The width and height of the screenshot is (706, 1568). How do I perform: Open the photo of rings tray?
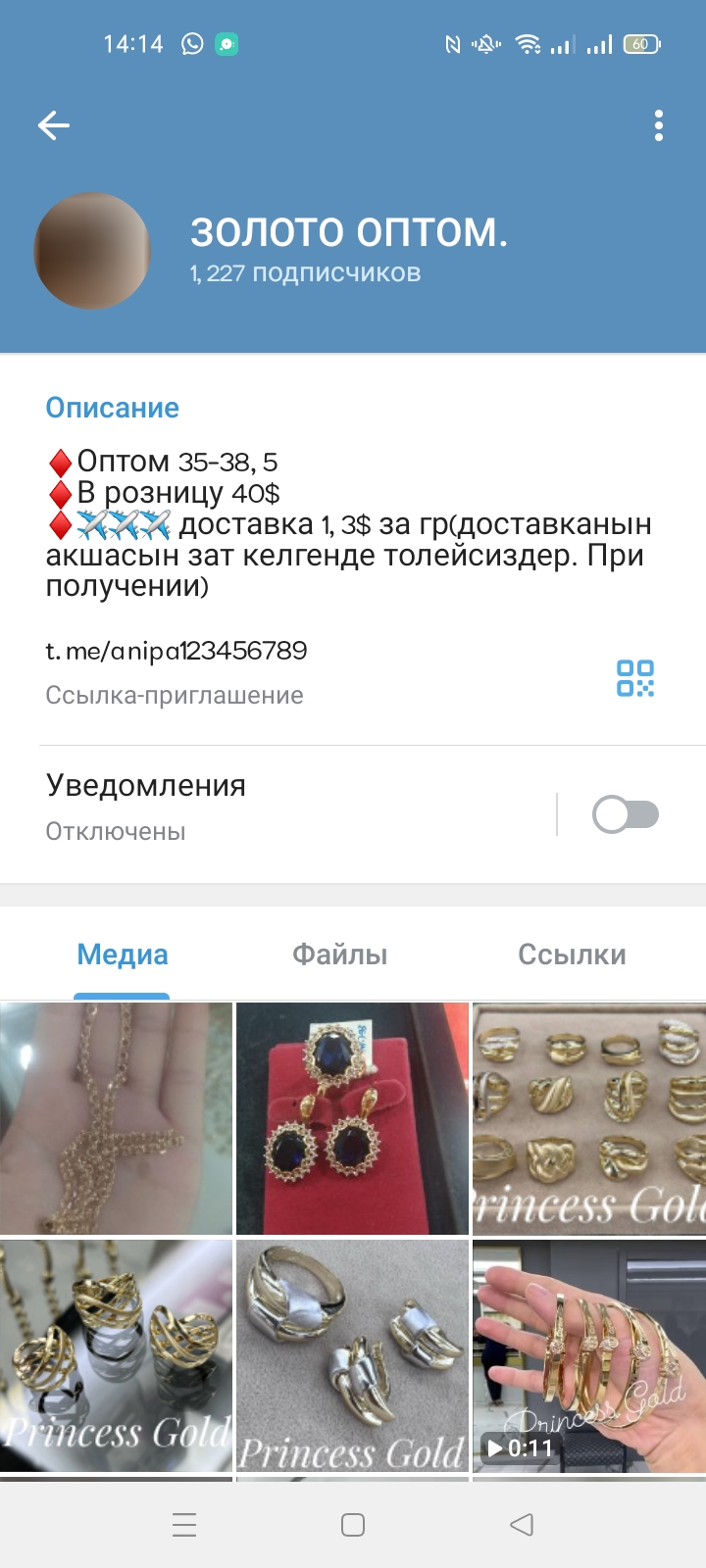point(589,1118)
